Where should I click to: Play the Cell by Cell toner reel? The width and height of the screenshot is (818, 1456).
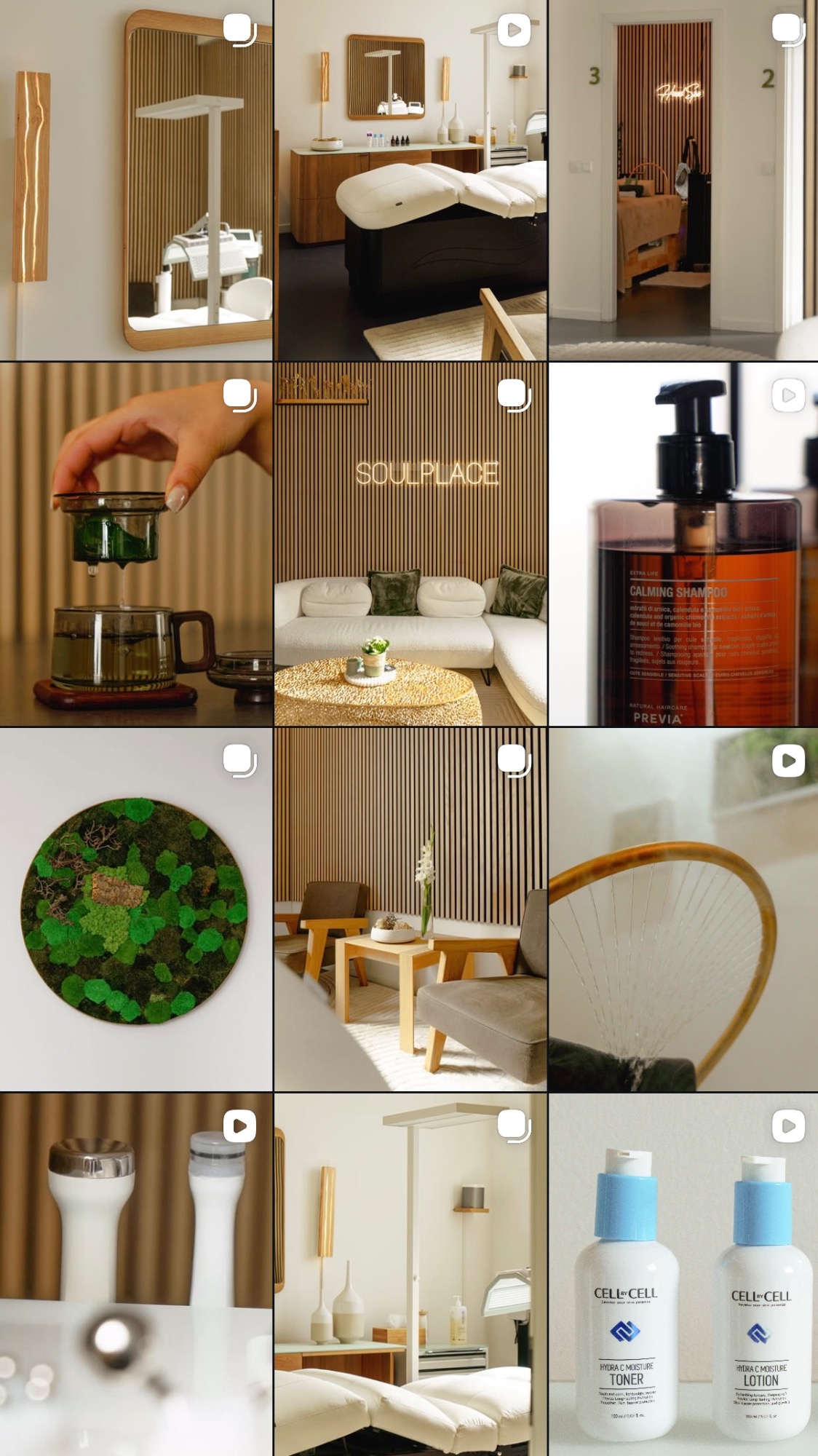coord(683,1274)
